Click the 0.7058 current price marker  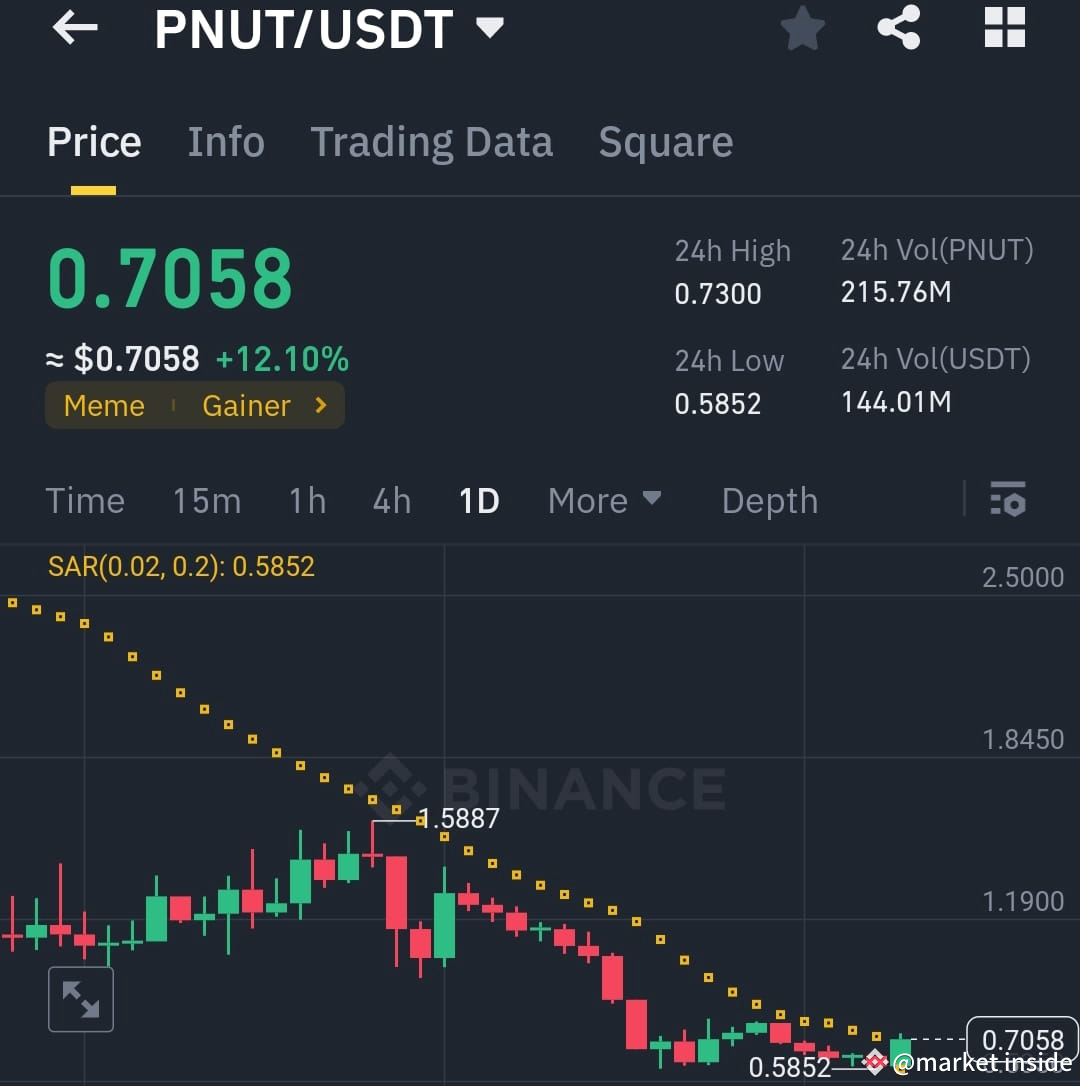(1022, 1040)
